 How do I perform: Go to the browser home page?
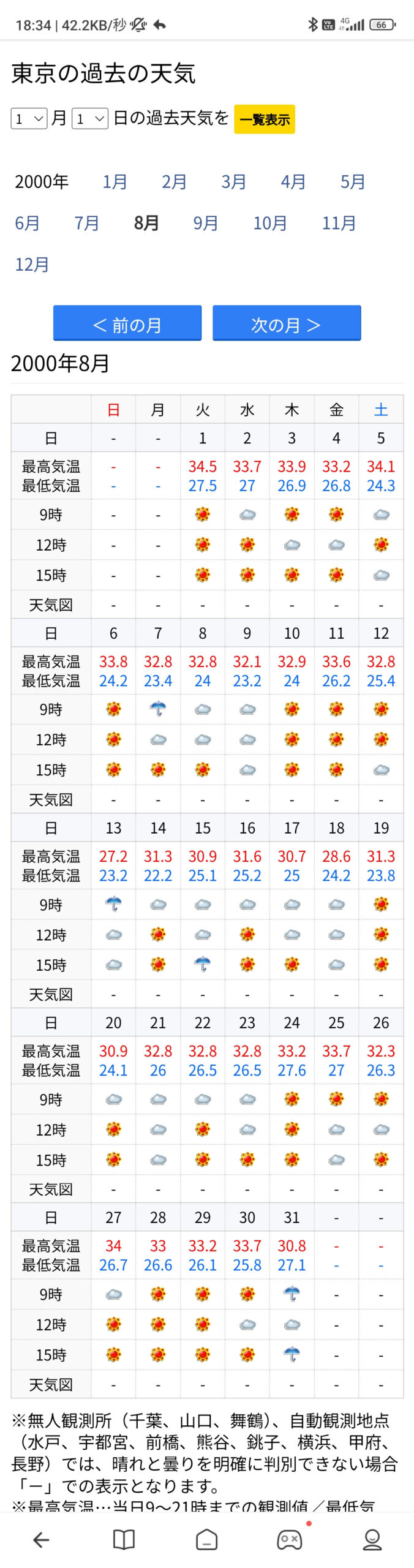[x=206, y=1539]
